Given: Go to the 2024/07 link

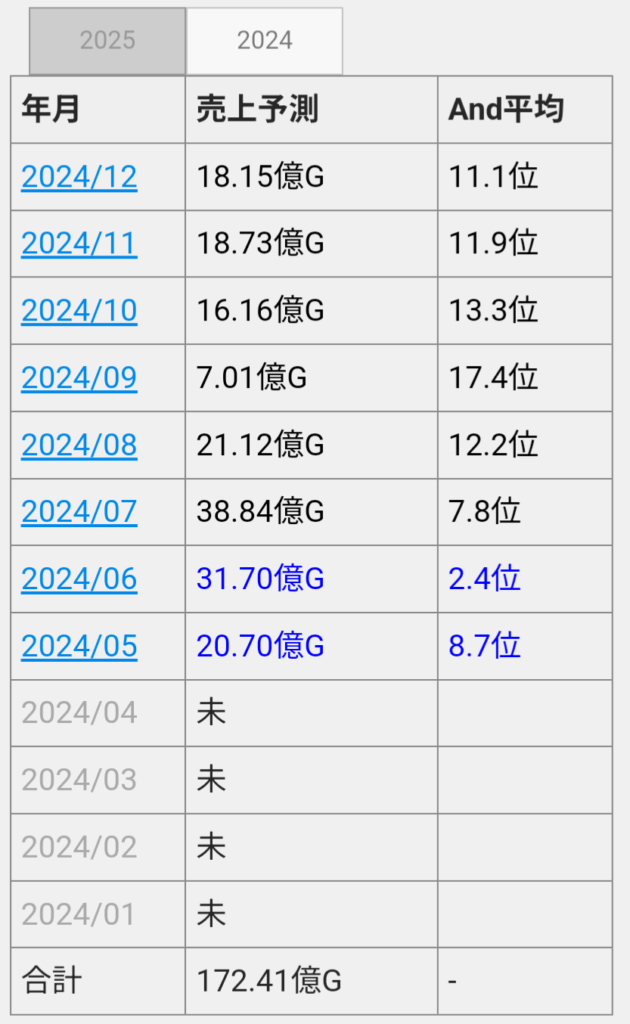Looking at the screenshot, I should tap(79, 512).
